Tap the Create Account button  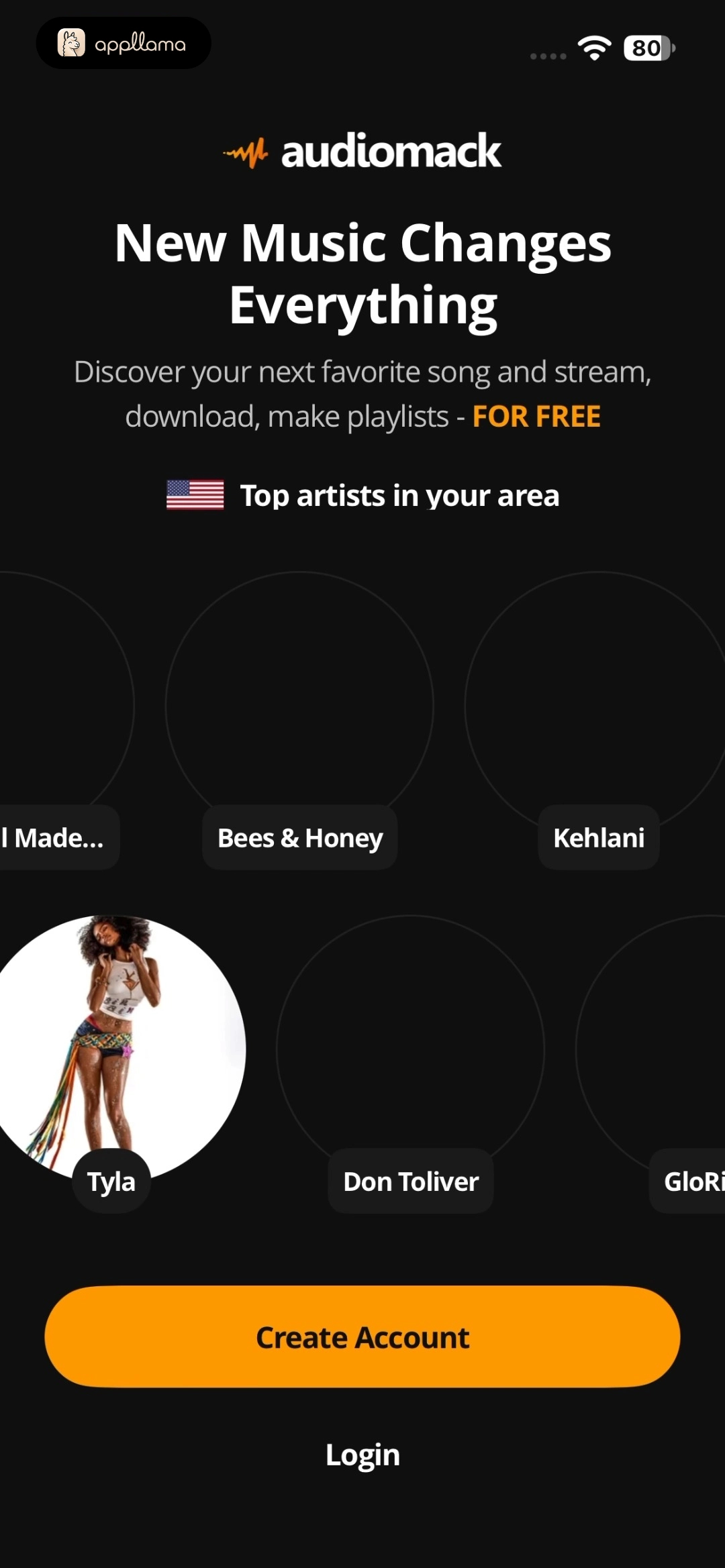point(362,1337)
